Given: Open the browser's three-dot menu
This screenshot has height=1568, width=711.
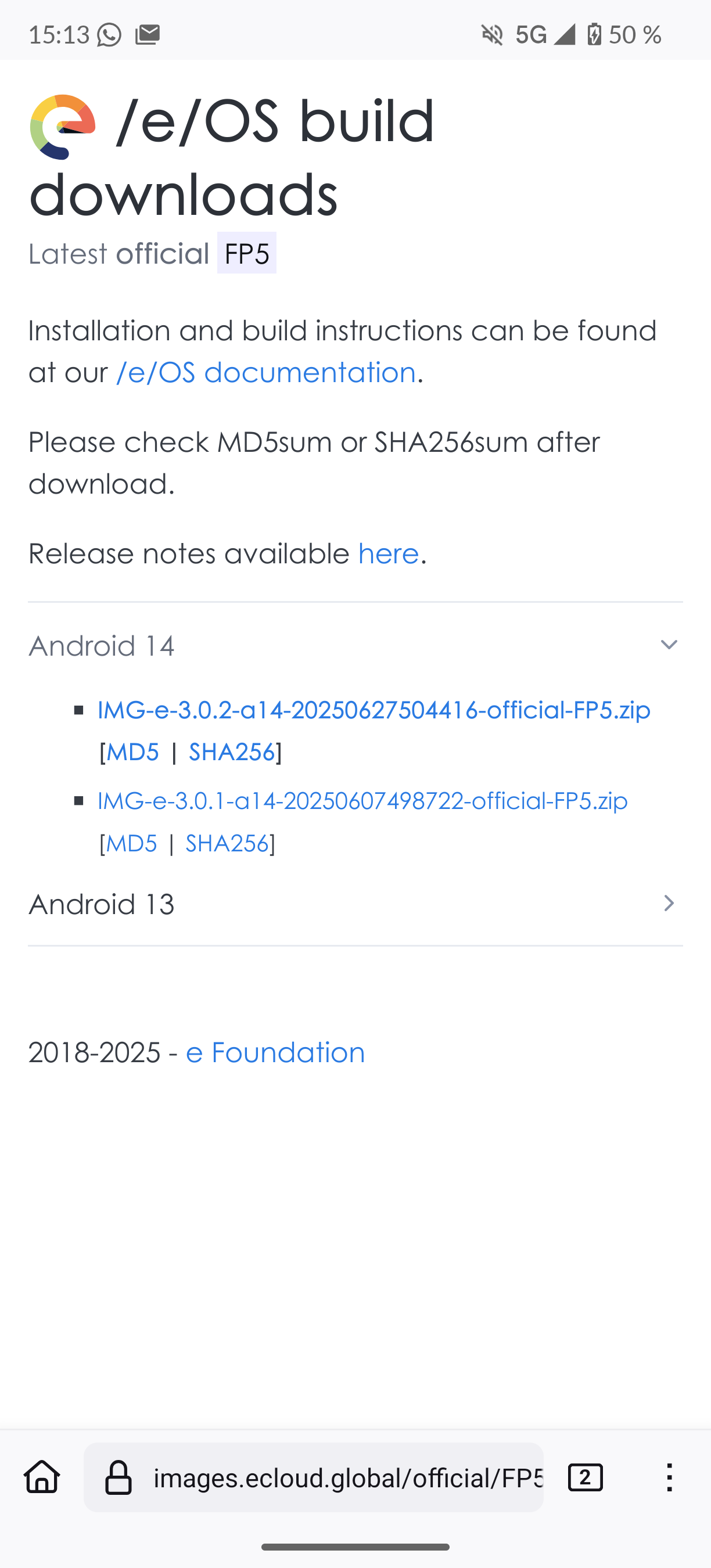Looking at the screenshot, I should [669, 1477].
